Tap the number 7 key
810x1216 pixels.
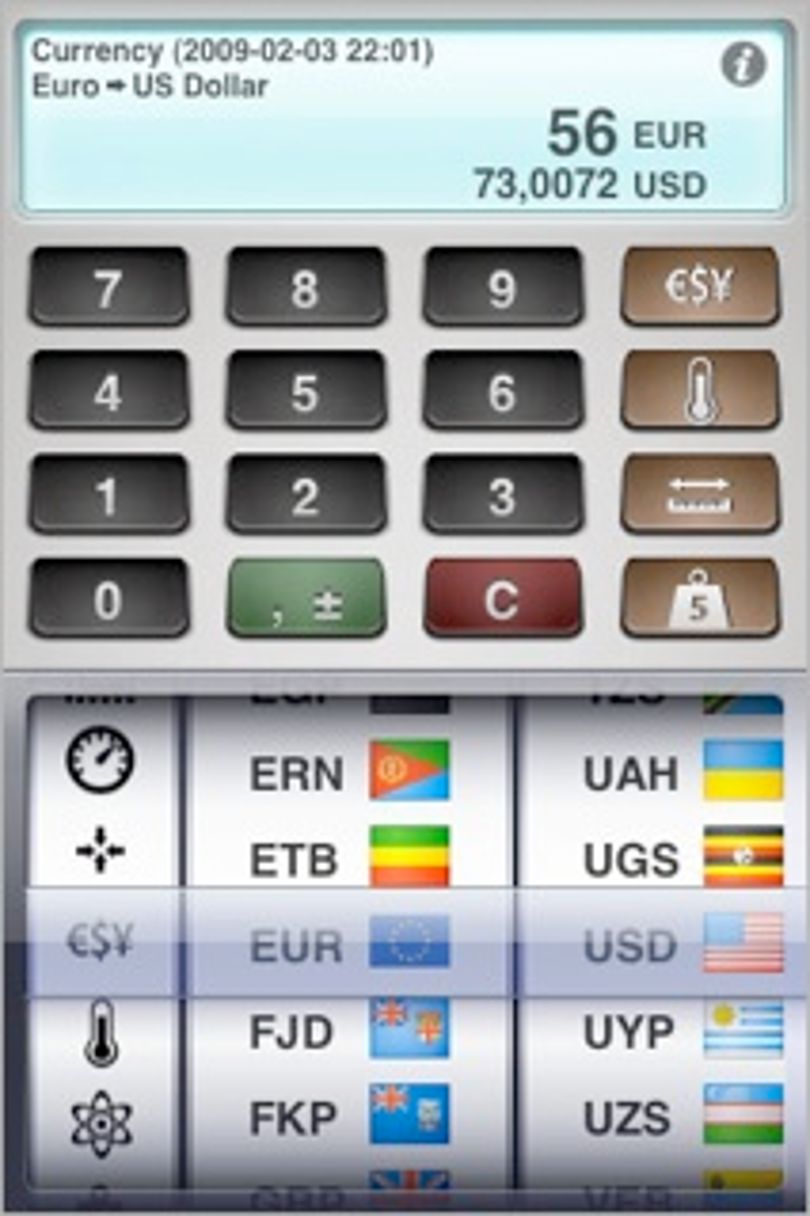pos(109,287)
